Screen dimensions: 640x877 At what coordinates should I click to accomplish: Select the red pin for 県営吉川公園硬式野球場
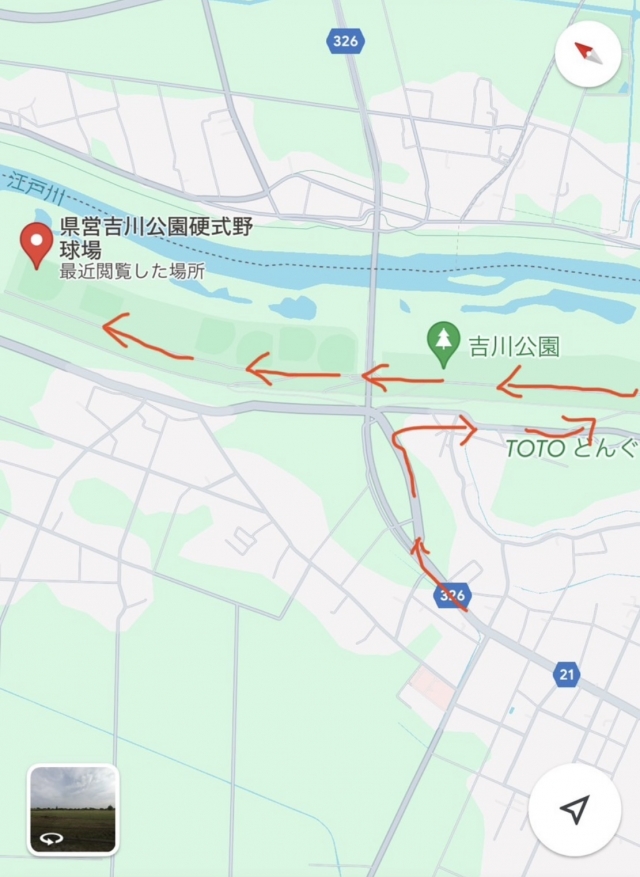[38, 245]
